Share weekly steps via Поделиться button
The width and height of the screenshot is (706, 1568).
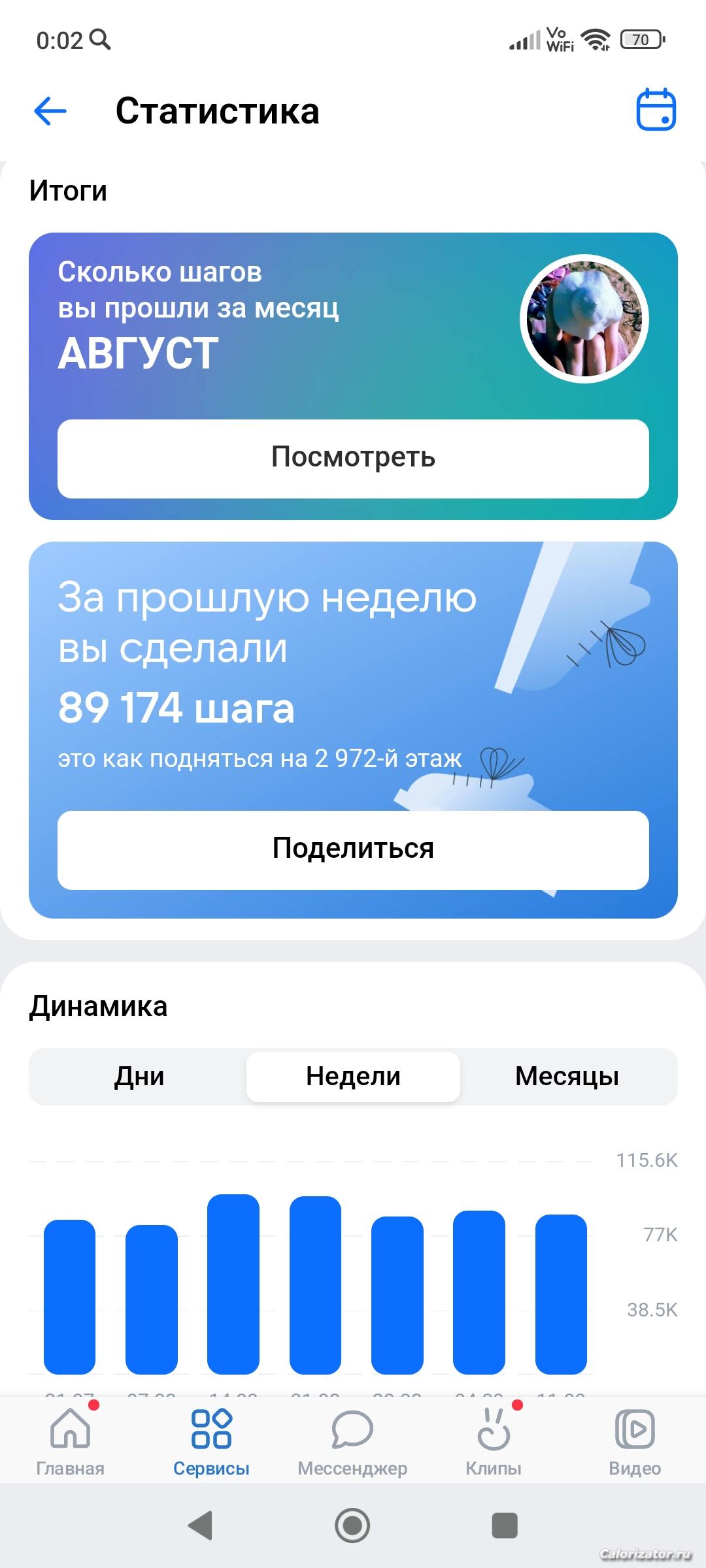click(x=353, y=849)
